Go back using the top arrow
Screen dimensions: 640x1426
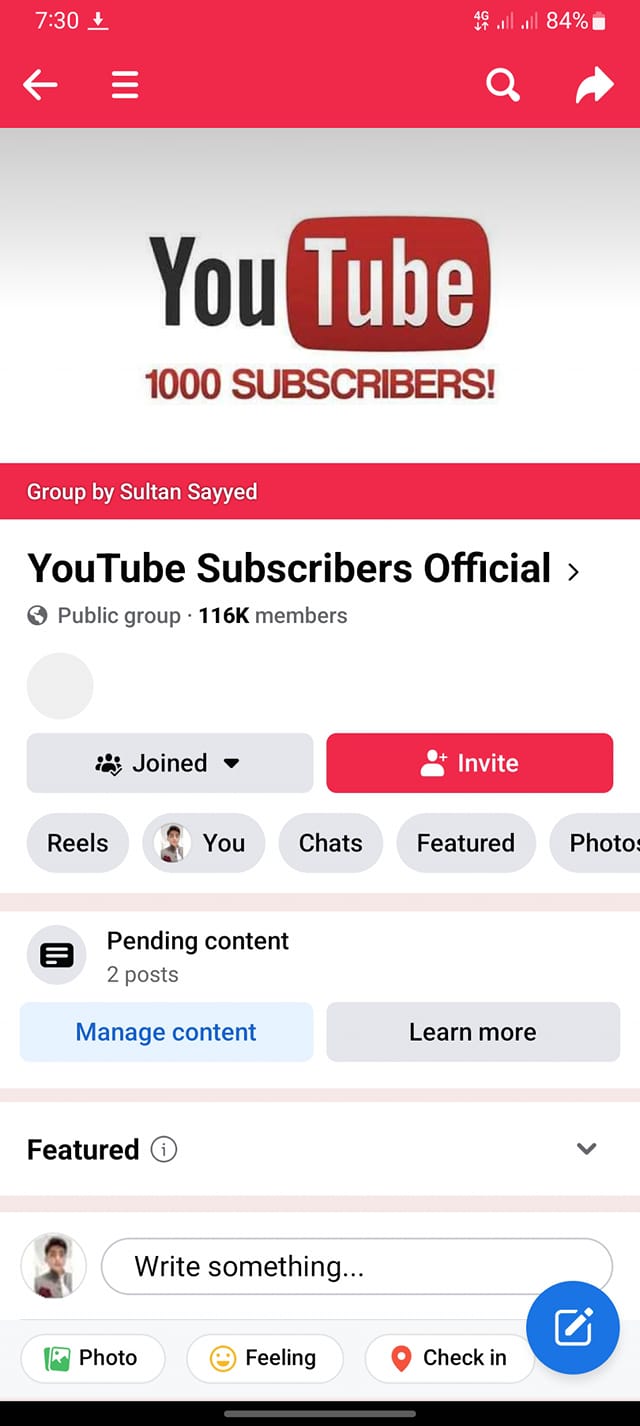pyautogui.click(x=40, y=86)
